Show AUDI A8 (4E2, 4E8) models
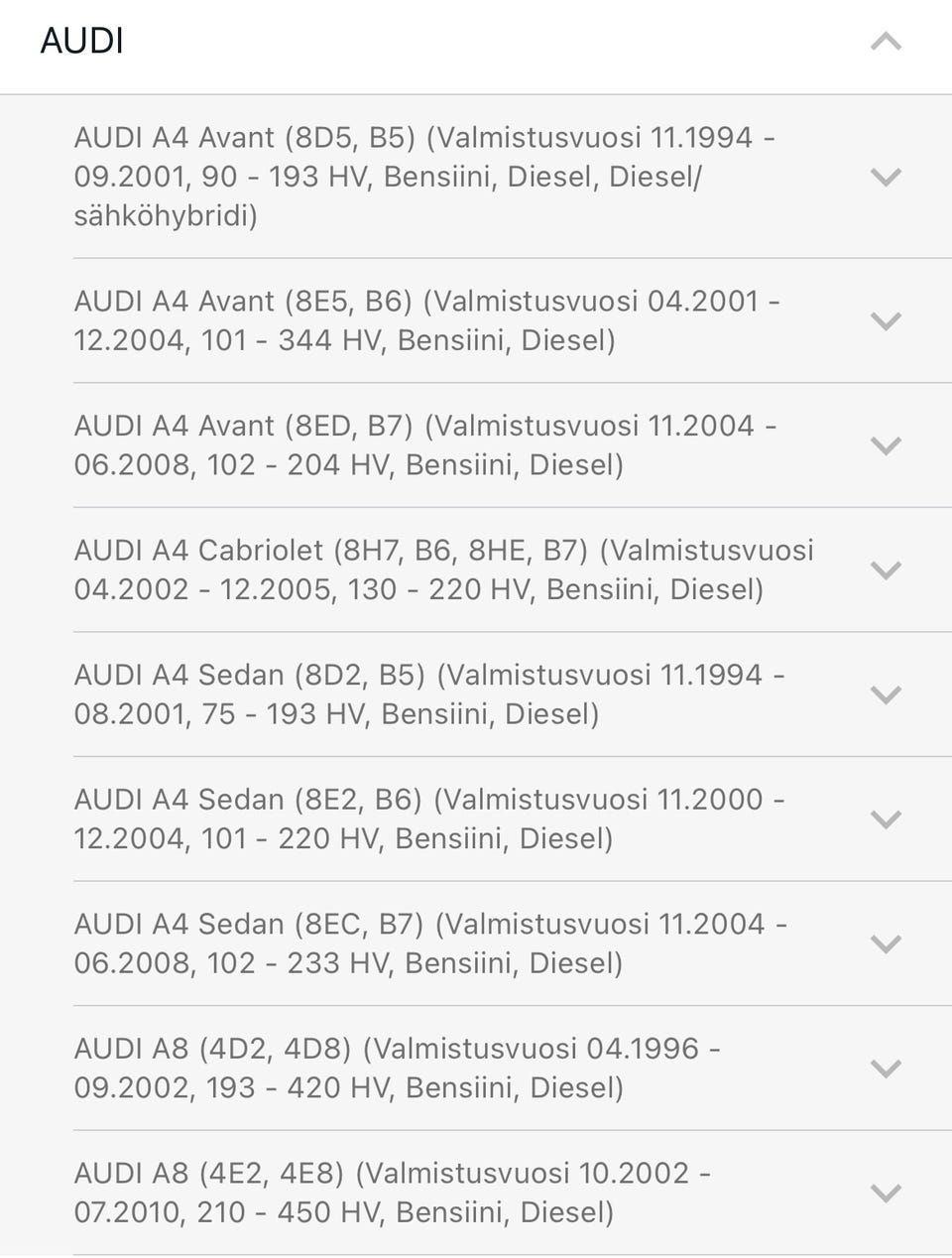Image resolution: width=952 pixels, height=1258 pixels. (885, 1193)
